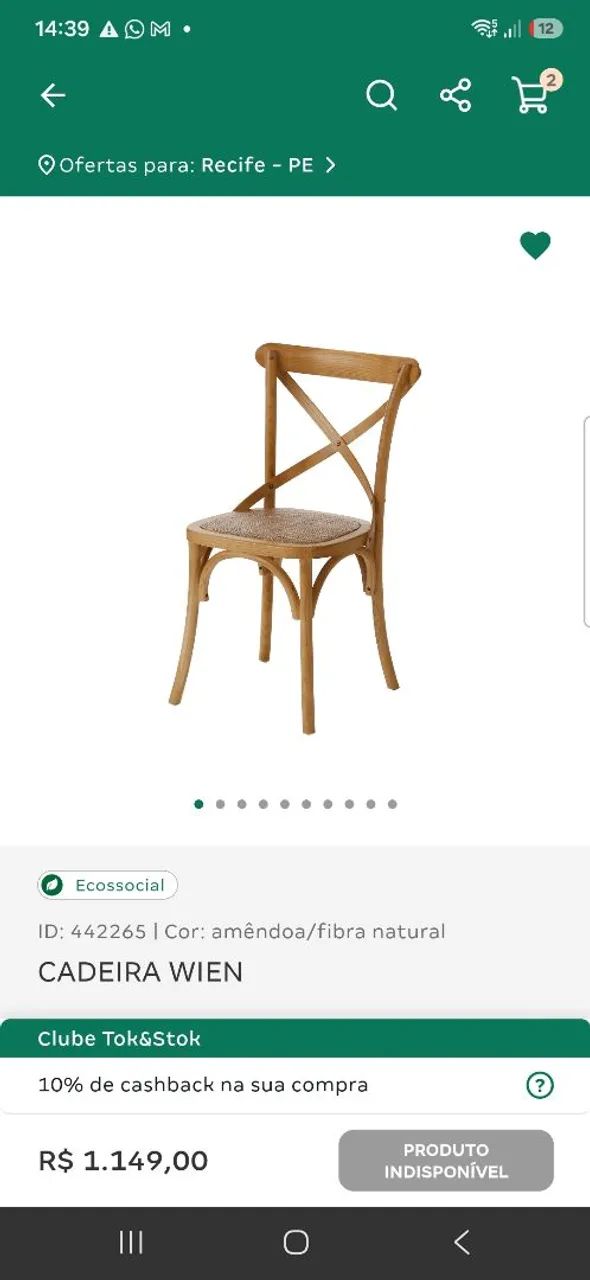Open the search magnifier icon
Viewport: 590px width, 1280px height.
click(x=381, y=95)
